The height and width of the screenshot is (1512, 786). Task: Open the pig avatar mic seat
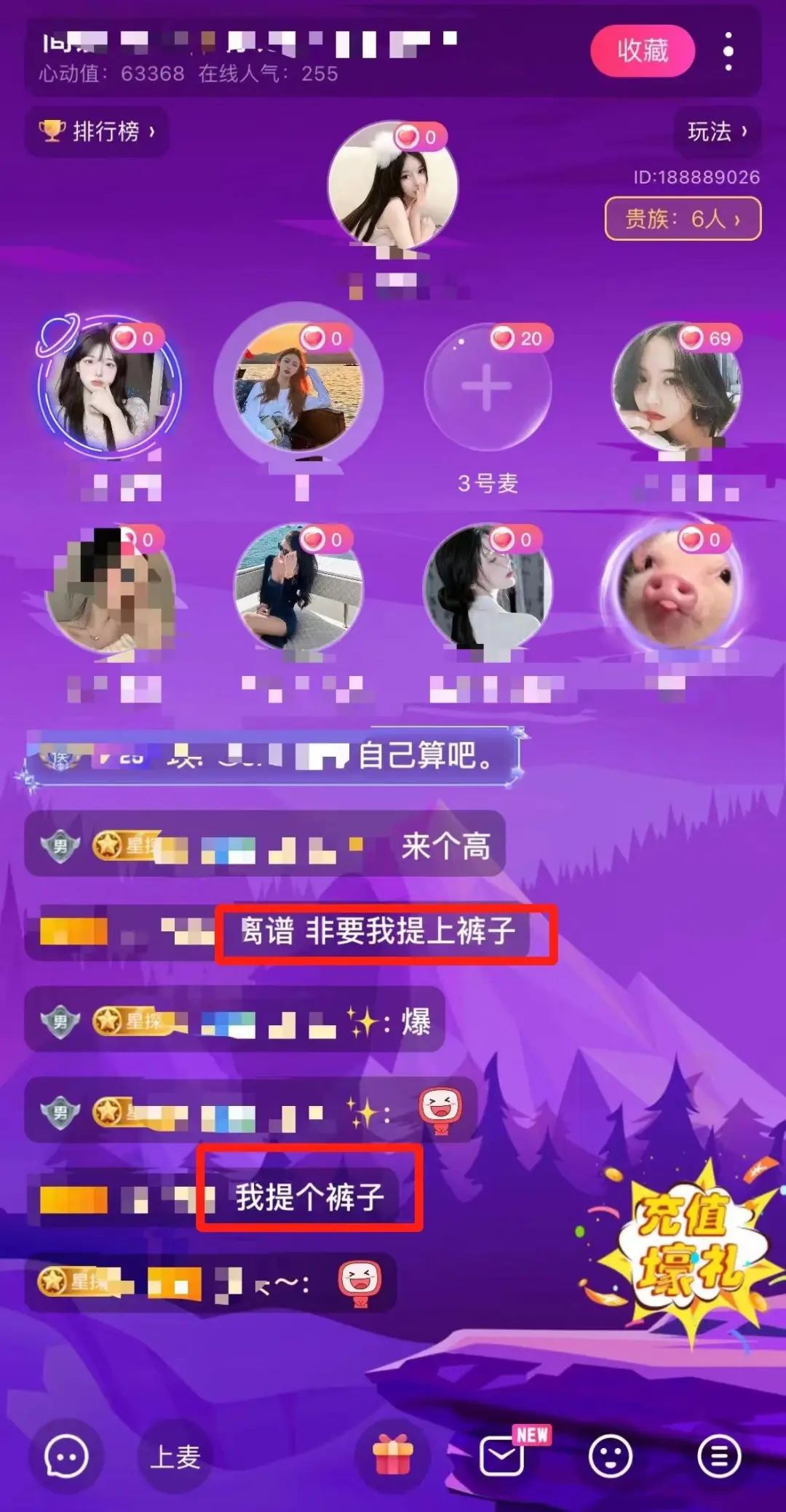673,588
